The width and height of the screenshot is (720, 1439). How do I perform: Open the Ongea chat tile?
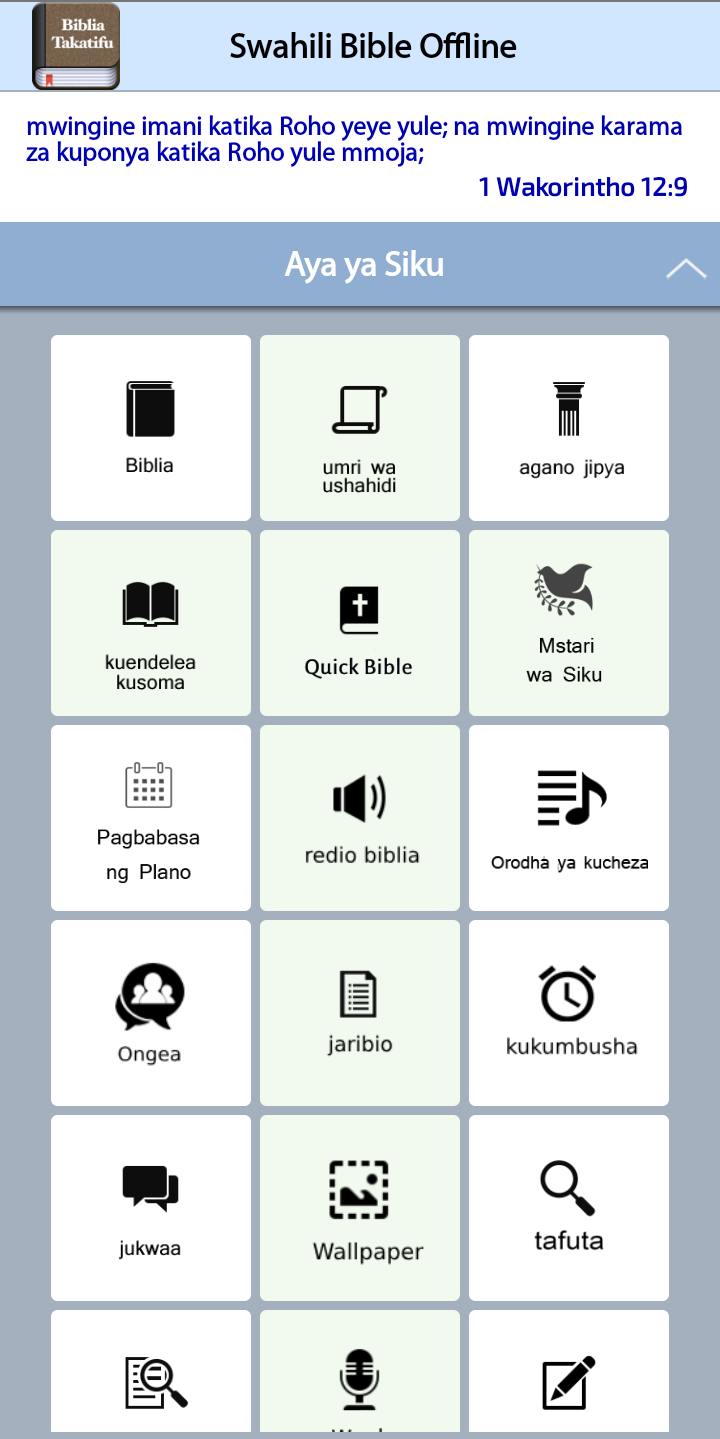[x=150, y=1013]
